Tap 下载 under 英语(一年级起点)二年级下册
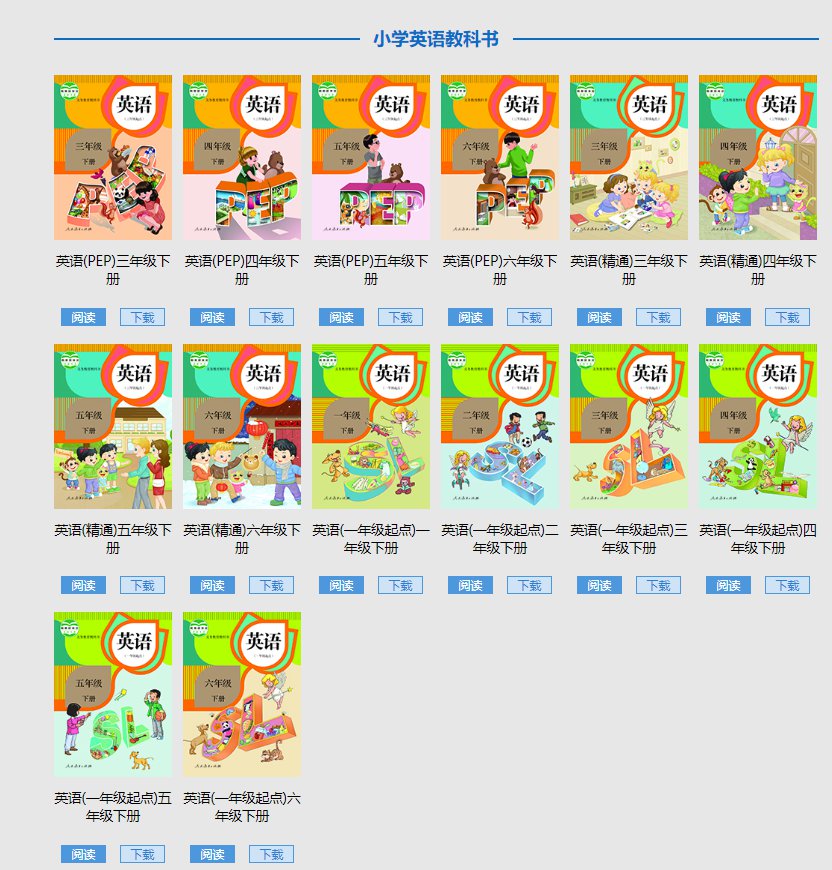The image size is (832, 870). click(529, 585)
